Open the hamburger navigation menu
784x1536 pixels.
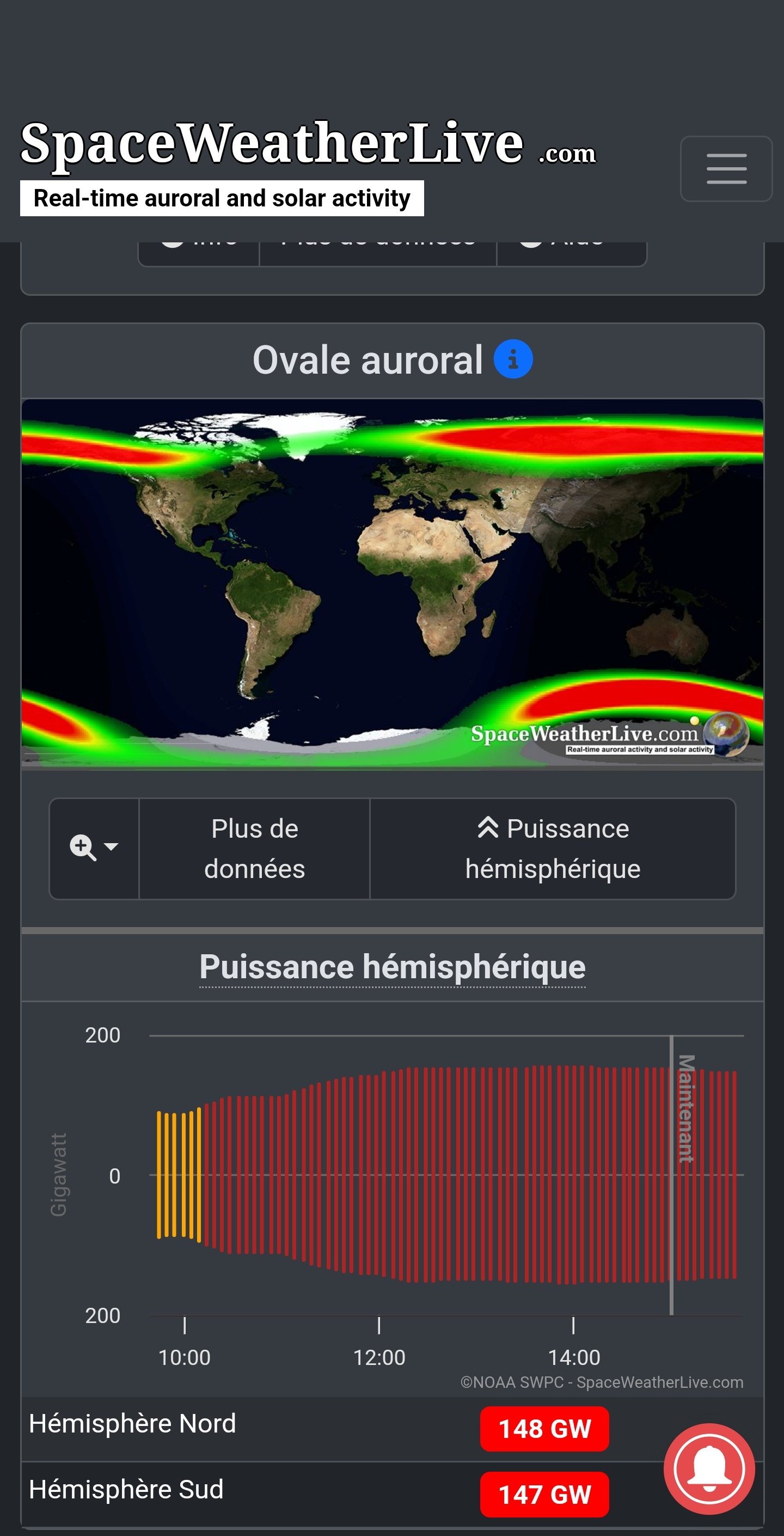pyautogui.click(x=726, y=169)
